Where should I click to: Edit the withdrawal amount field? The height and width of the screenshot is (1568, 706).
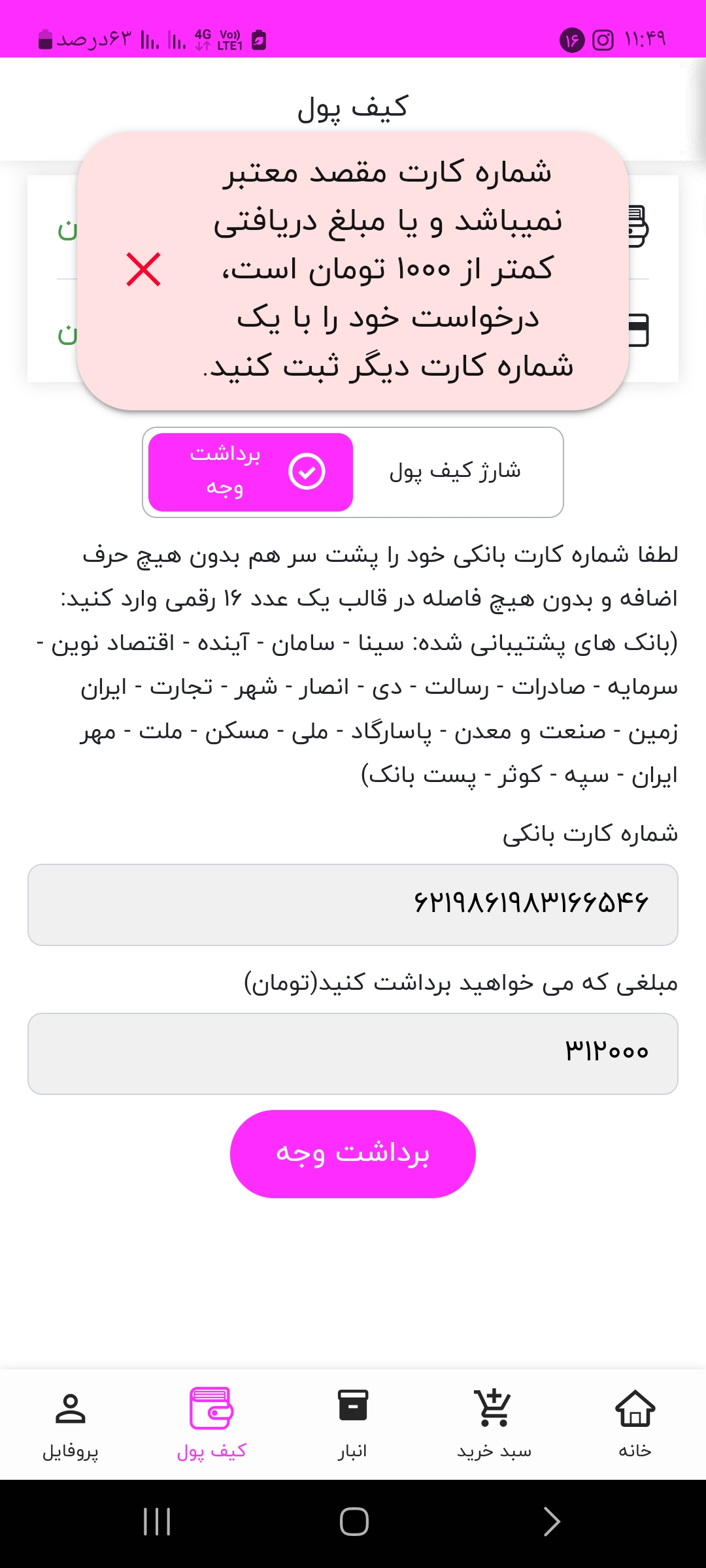point(353,1053)
